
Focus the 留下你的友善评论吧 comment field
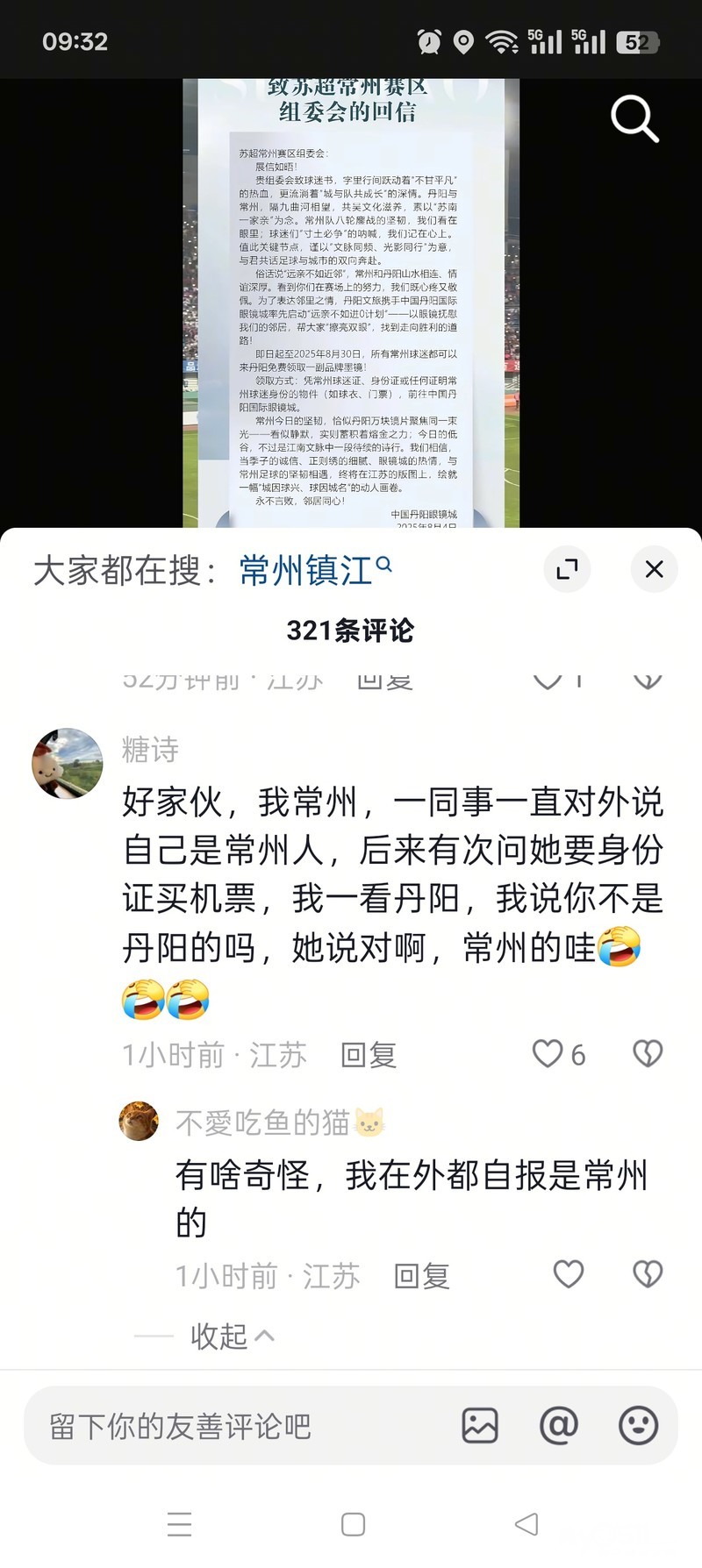pos(237,1425)
